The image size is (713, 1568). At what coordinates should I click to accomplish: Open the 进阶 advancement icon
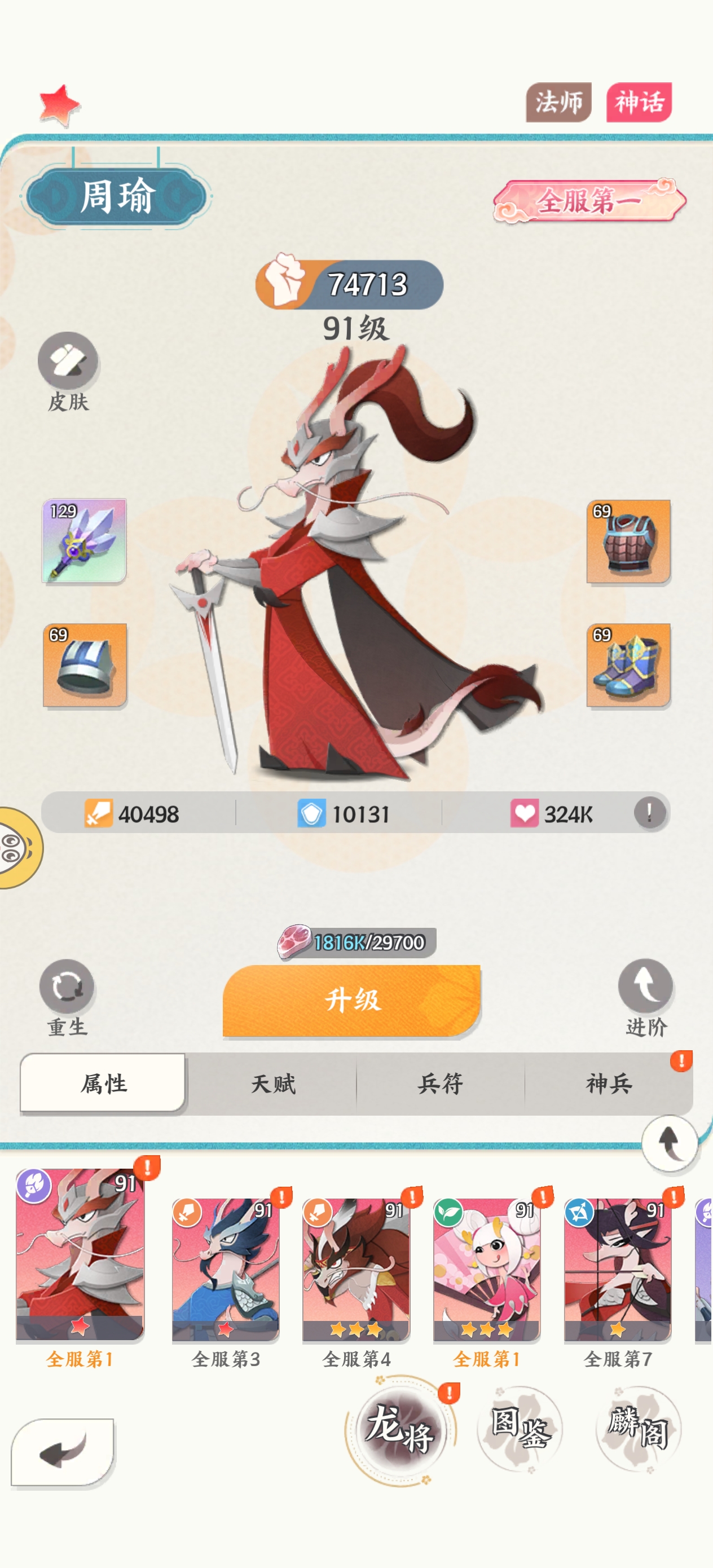[x=645, y=986]
